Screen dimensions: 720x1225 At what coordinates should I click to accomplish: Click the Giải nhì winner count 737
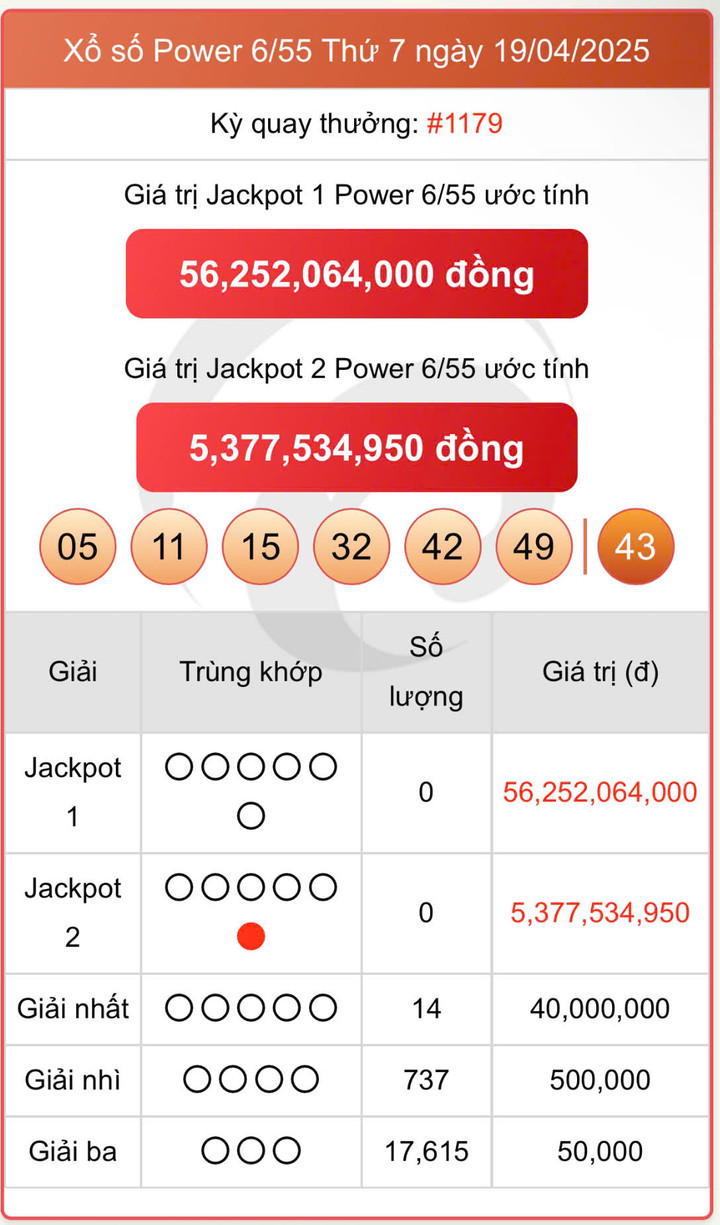(426, 1080)
